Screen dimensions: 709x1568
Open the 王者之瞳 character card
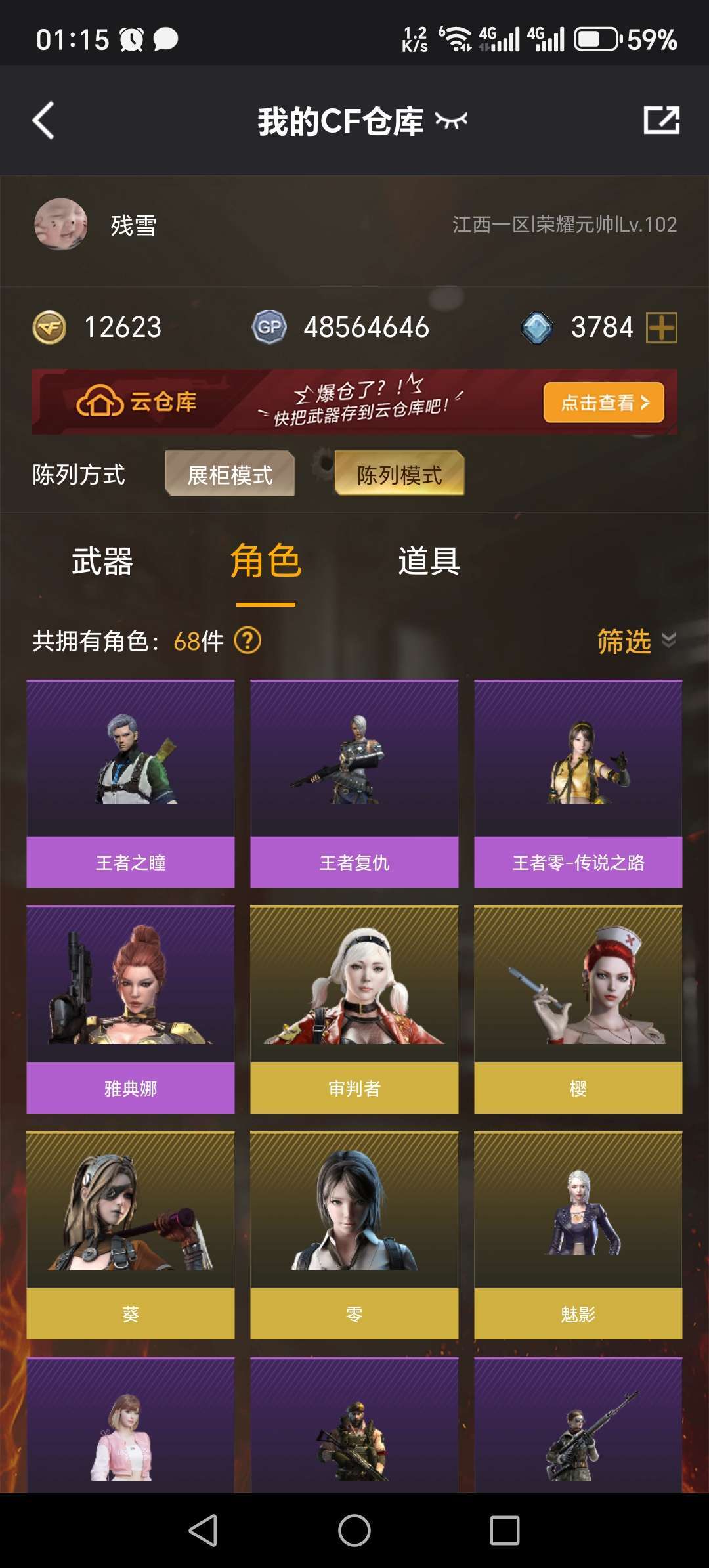click(131, 784)
